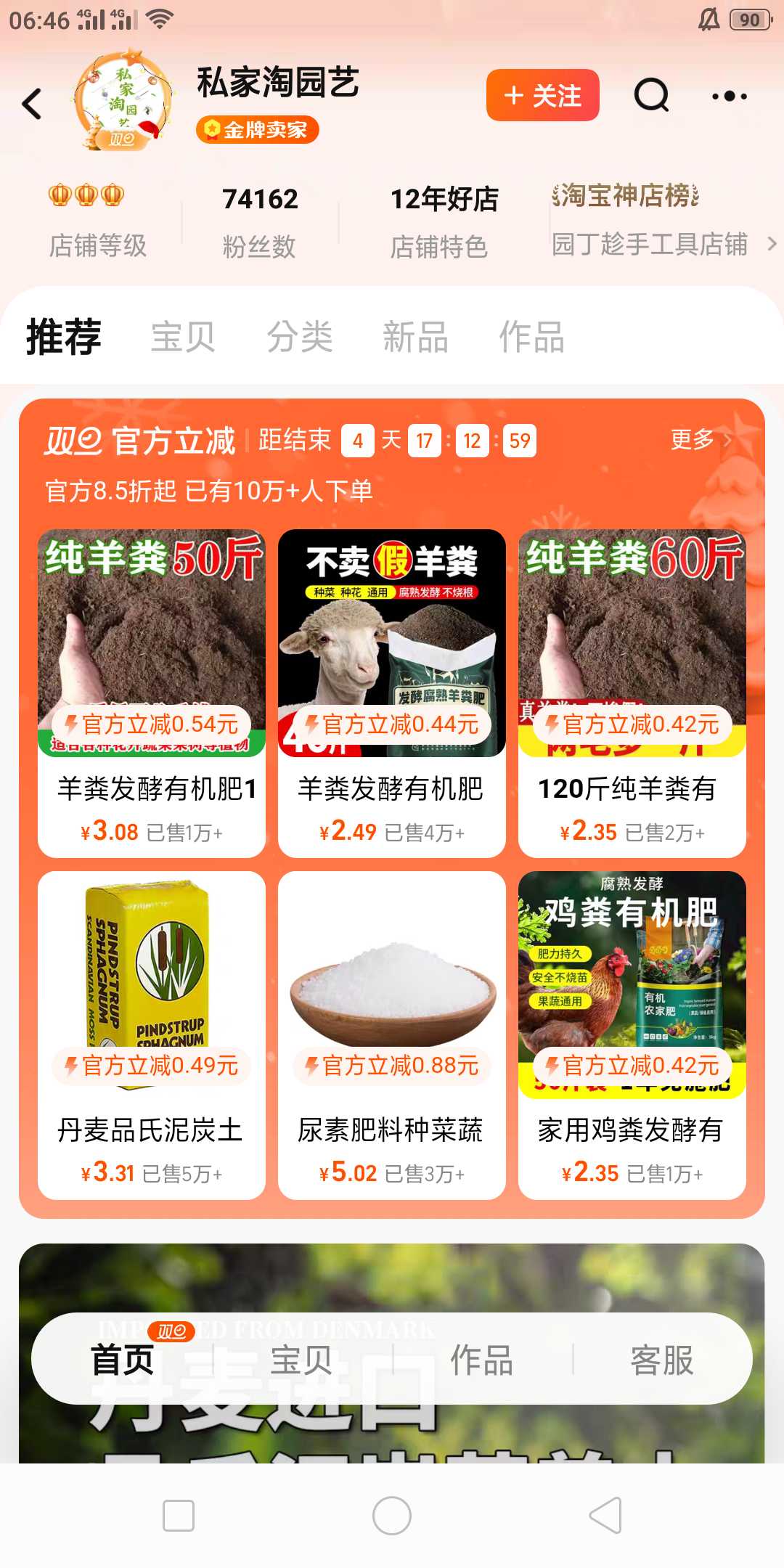This screenshot has height=1568, width=784.
Task: Open the 家用鸡粪发酵 product card
Action: coord(632,1035)
